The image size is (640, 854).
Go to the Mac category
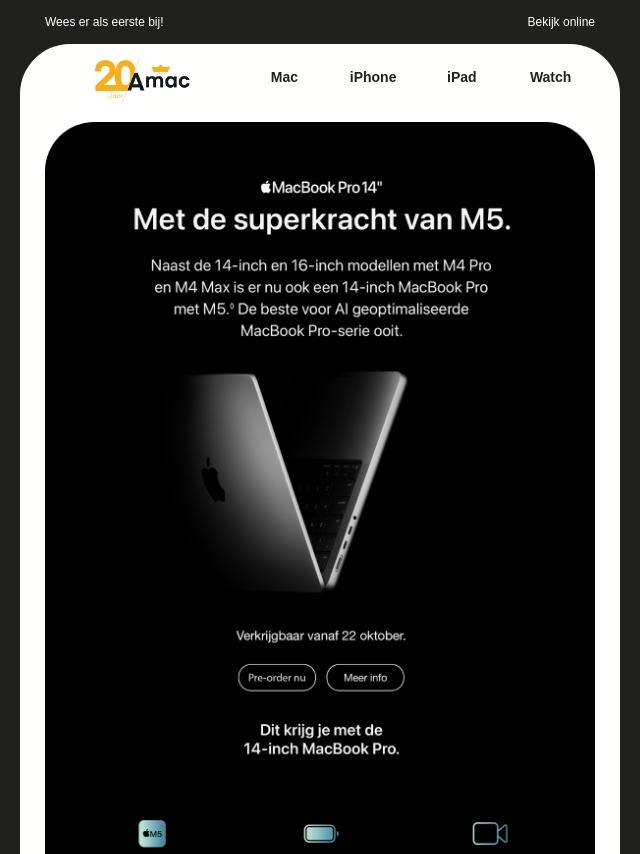[x=284, y=77]
